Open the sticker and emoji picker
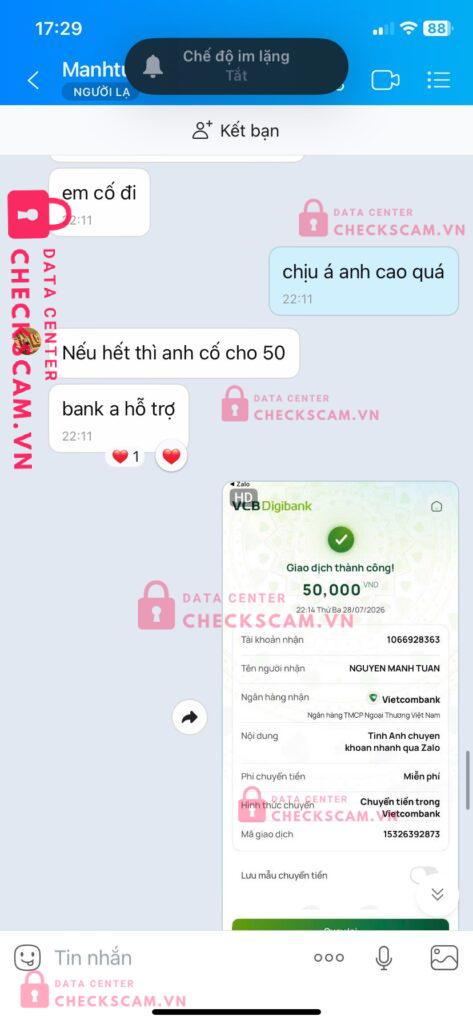This screenshot has height=1024, width=473. [27, 957]
